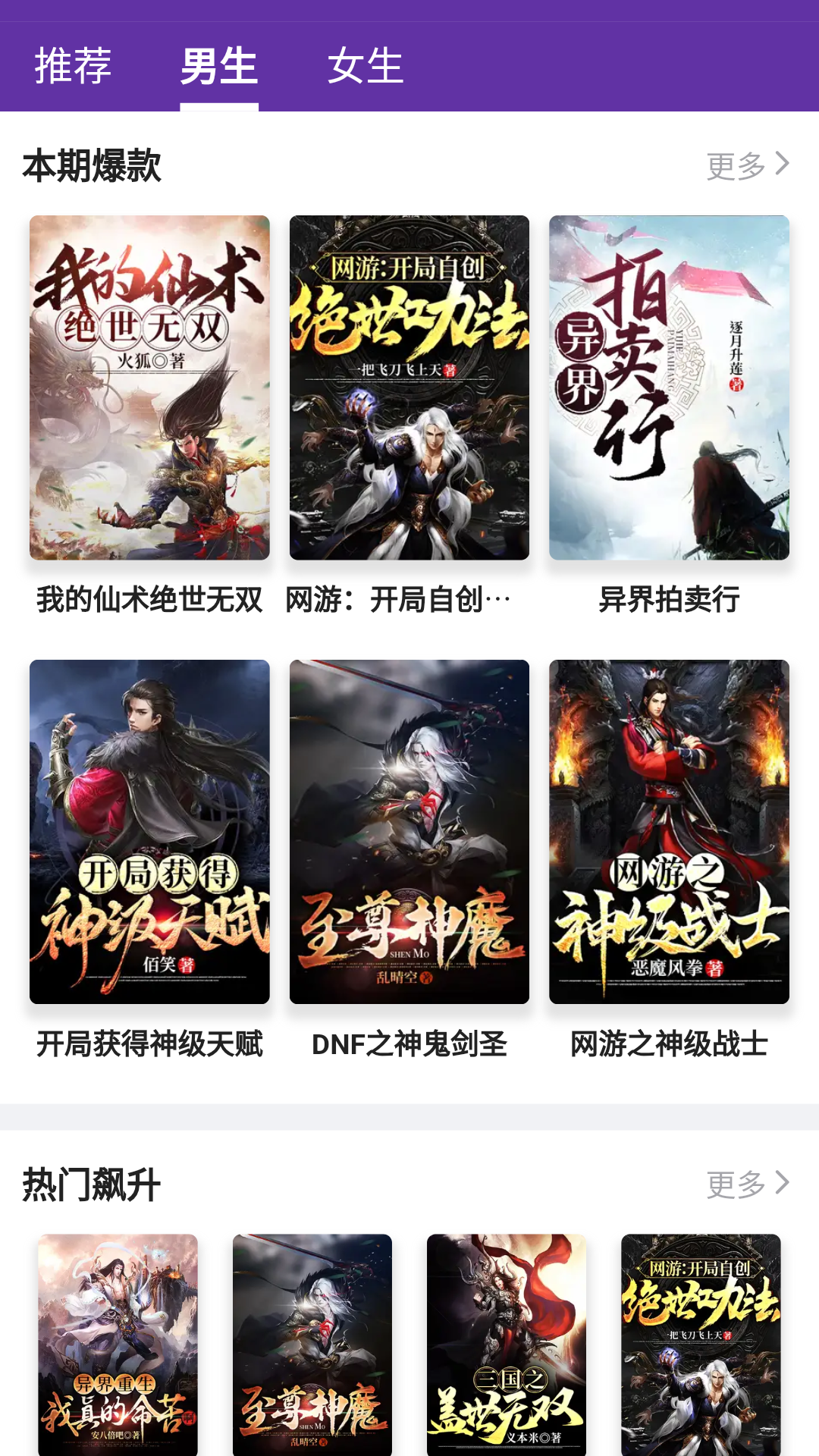The height and width of the screenshot is (1456, 819).
Task: Open 三国之盖世无双 cover in 热门飙升
Action: tap(507, 1344)
